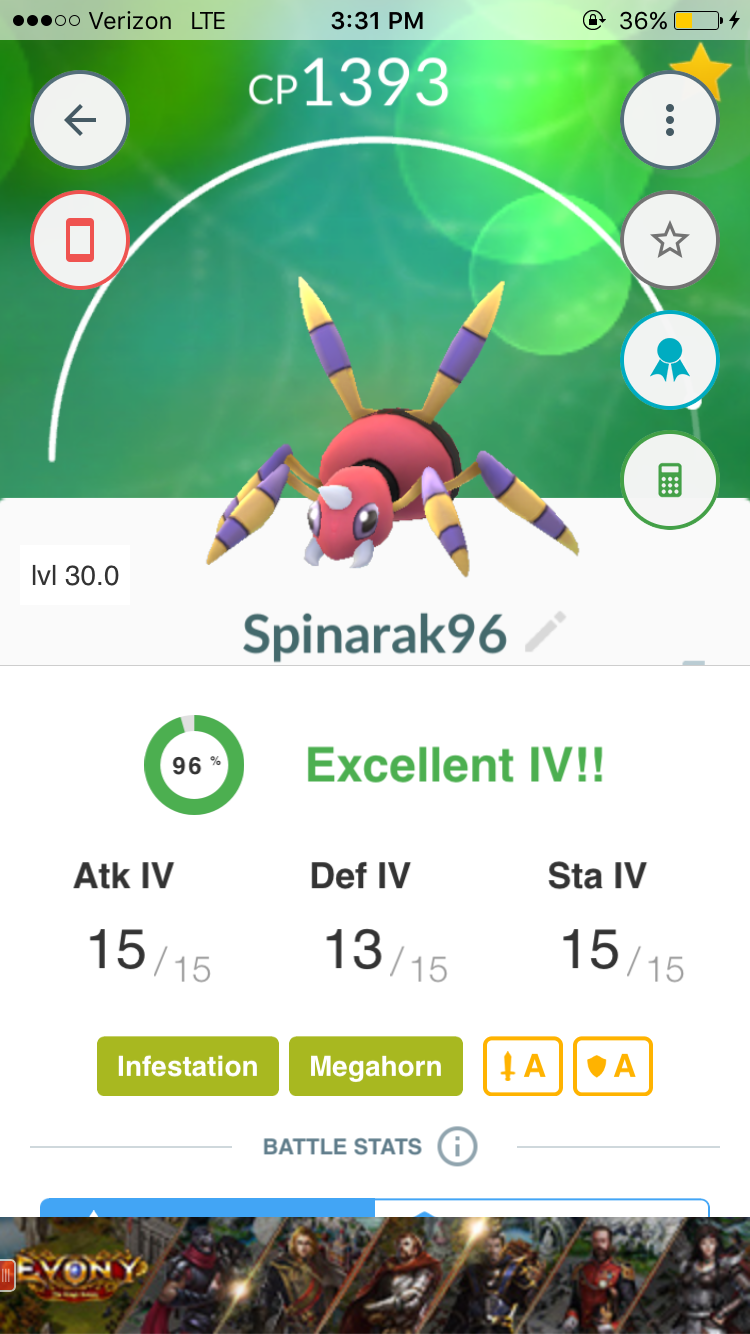Select the Megahorn move chip
This screenshot has height=1334, width=750.
tap(376, 1066)
